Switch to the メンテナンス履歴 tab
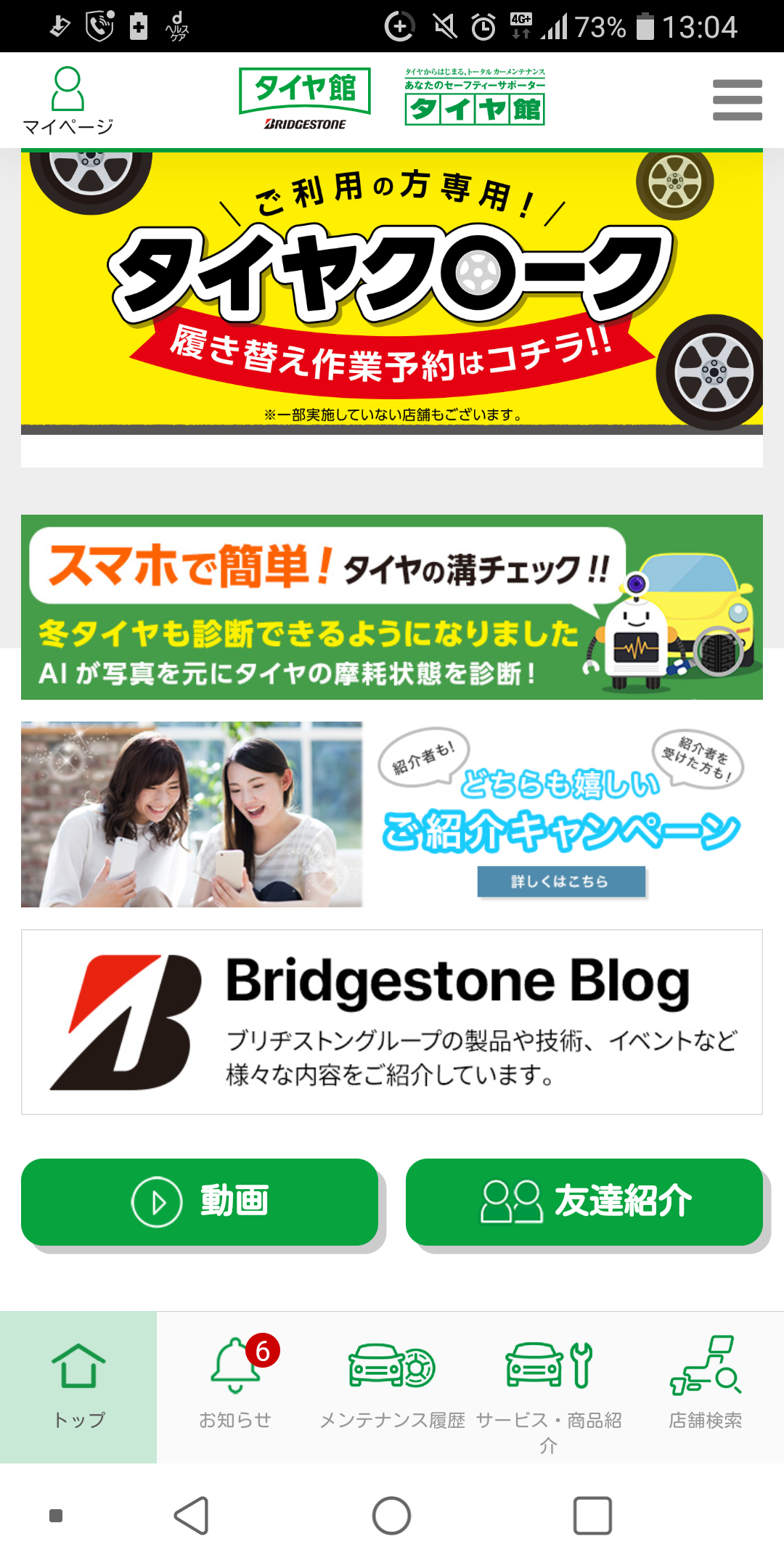784x1568 pixels. (x=392, y=1387)
